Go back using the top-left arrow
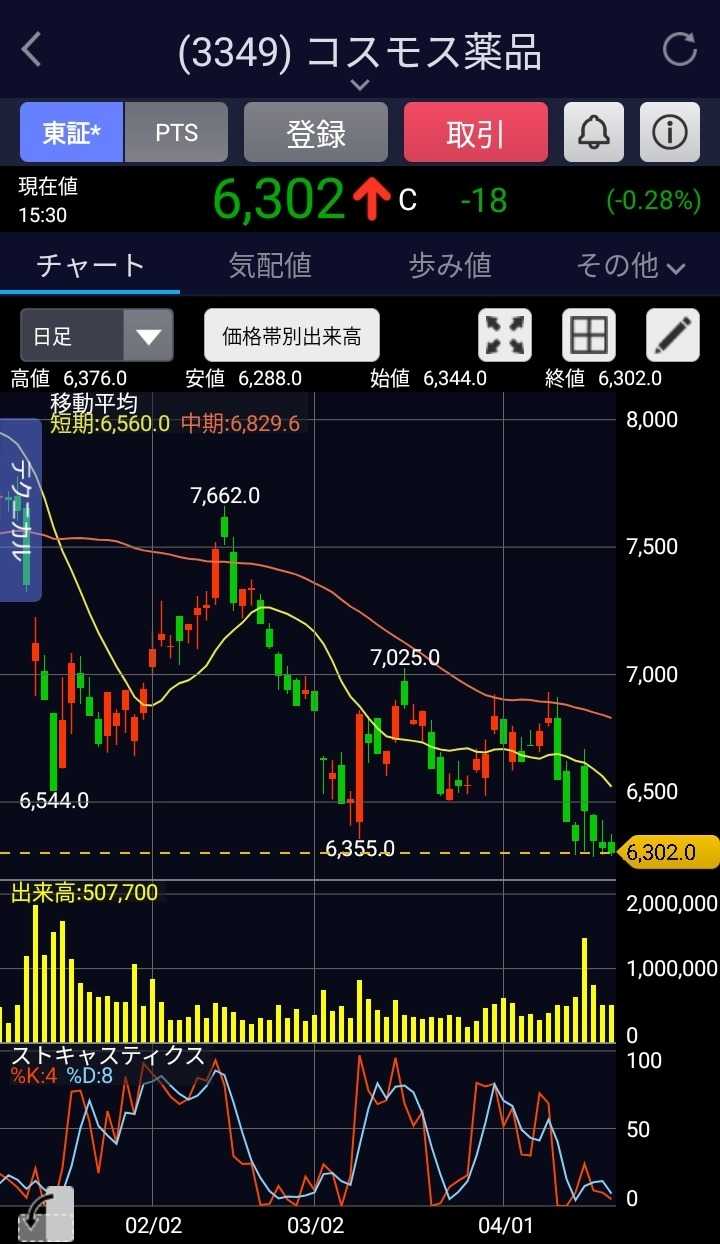The height and width of the screenshot is (1244, 720). pos(32,49)
